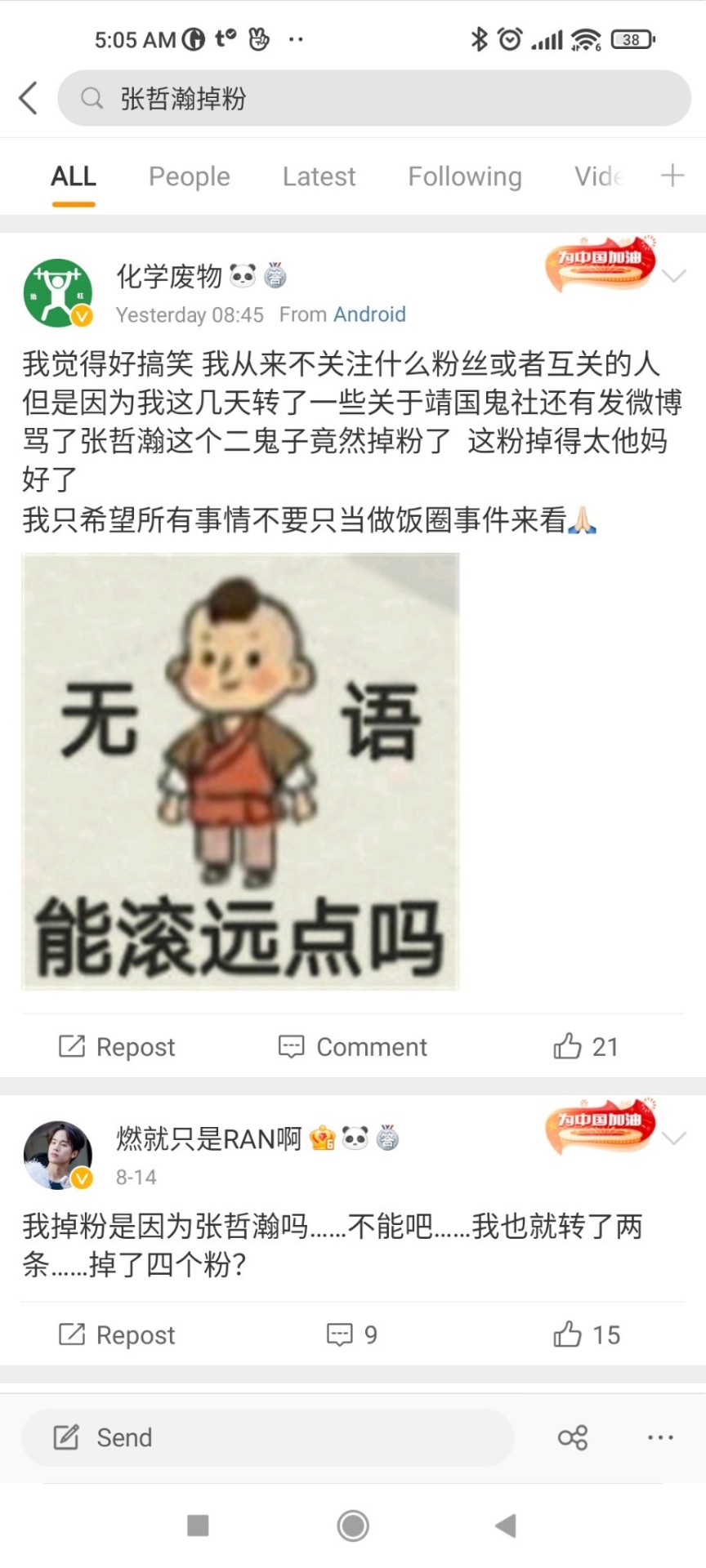Open the 无语 meme image
The height and width of the screenshot is (1568, 706).
pos(240,771)
